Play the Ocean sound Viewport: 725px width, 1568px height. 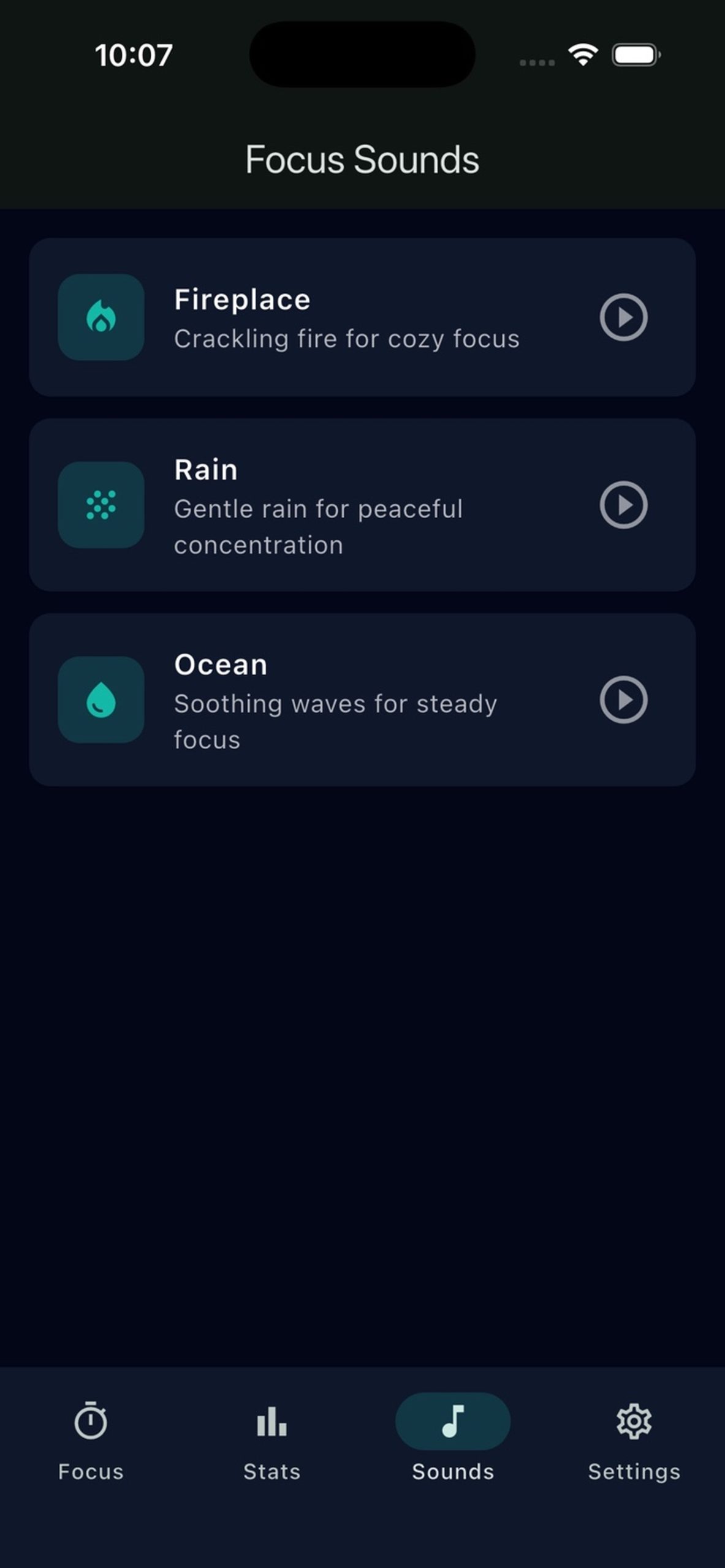624,700
